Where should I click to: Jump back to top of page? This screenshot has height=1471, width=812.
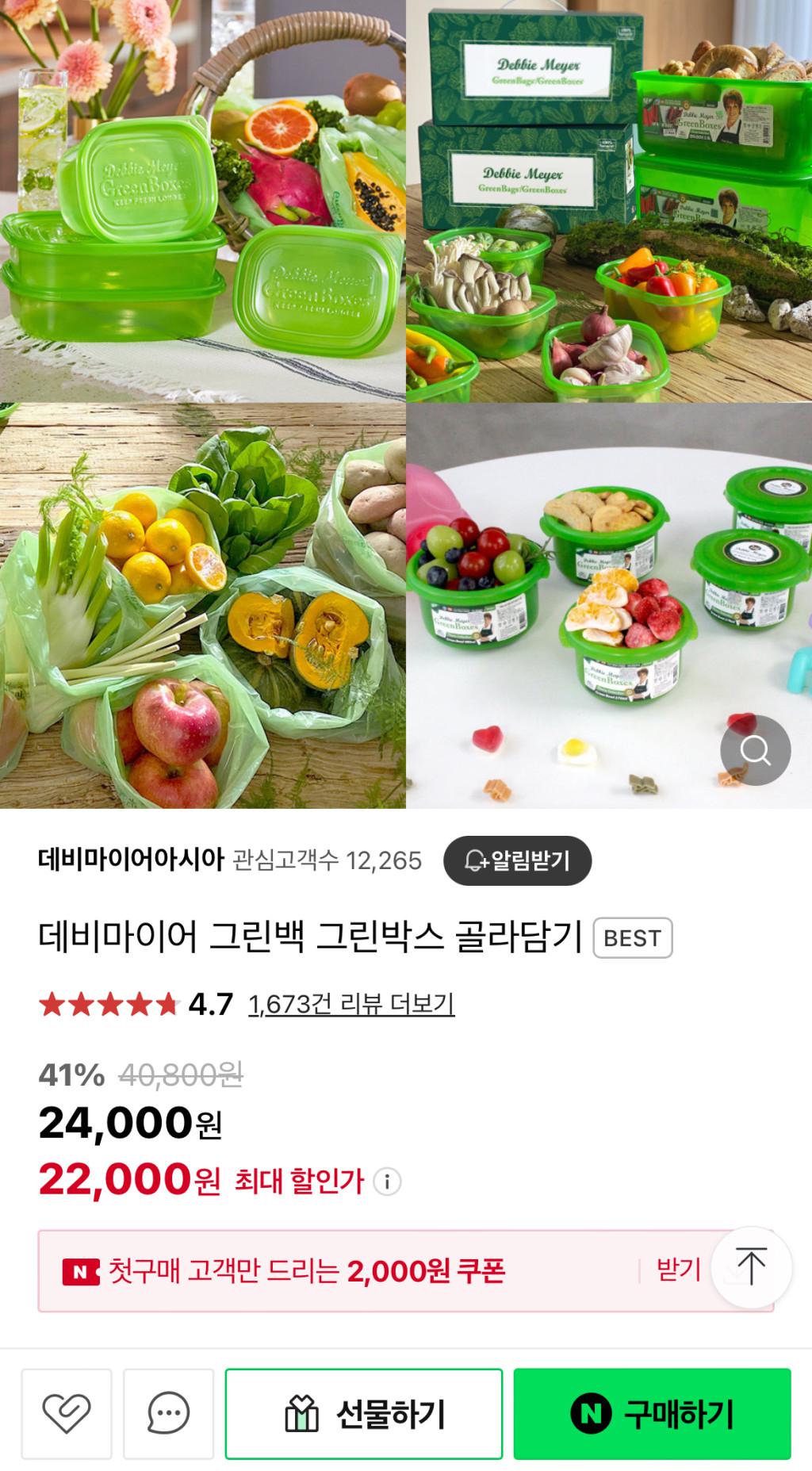click(750, 1266)
